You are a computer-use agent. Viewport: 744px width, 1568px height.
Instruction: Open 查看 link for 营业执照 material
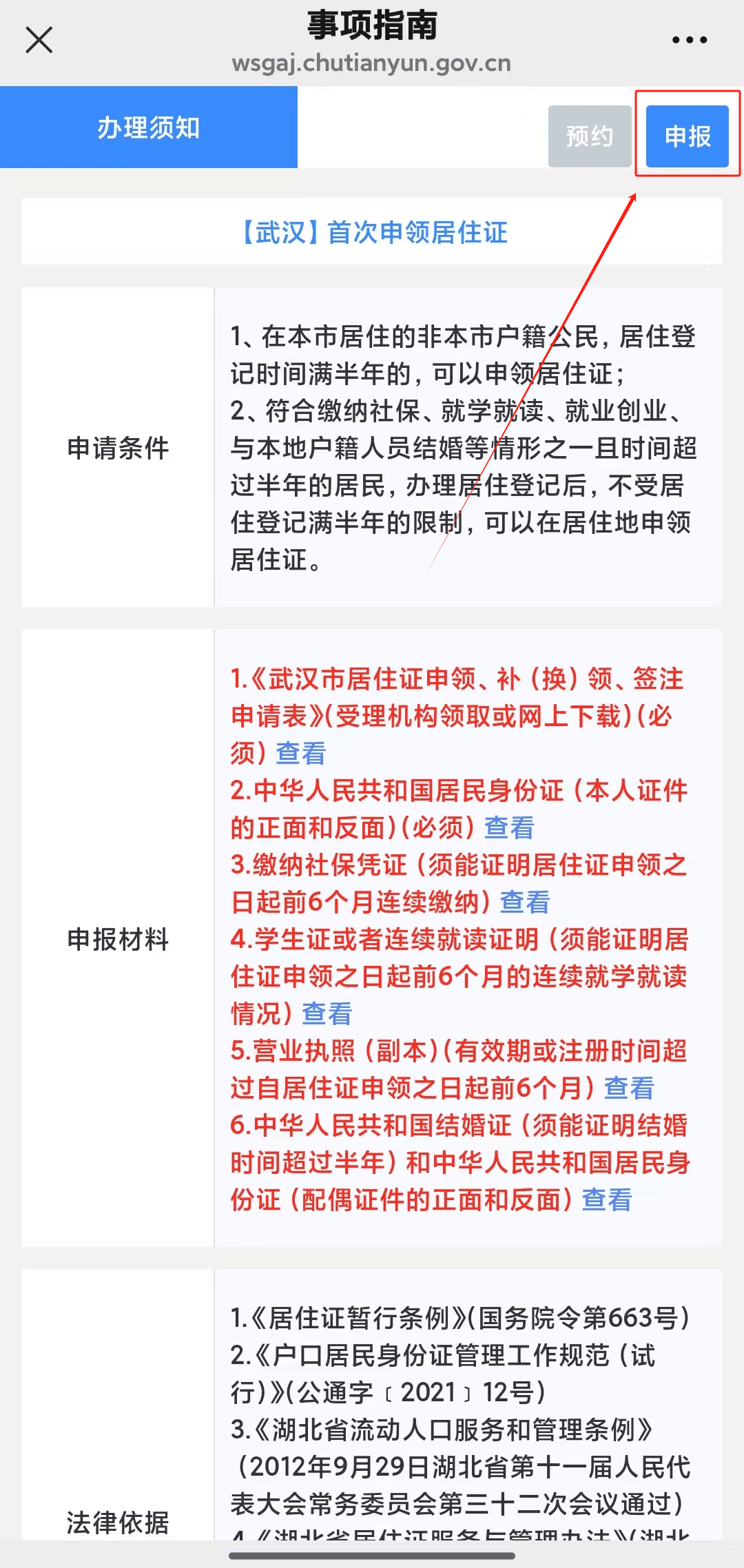click(x=629, y=1088)
